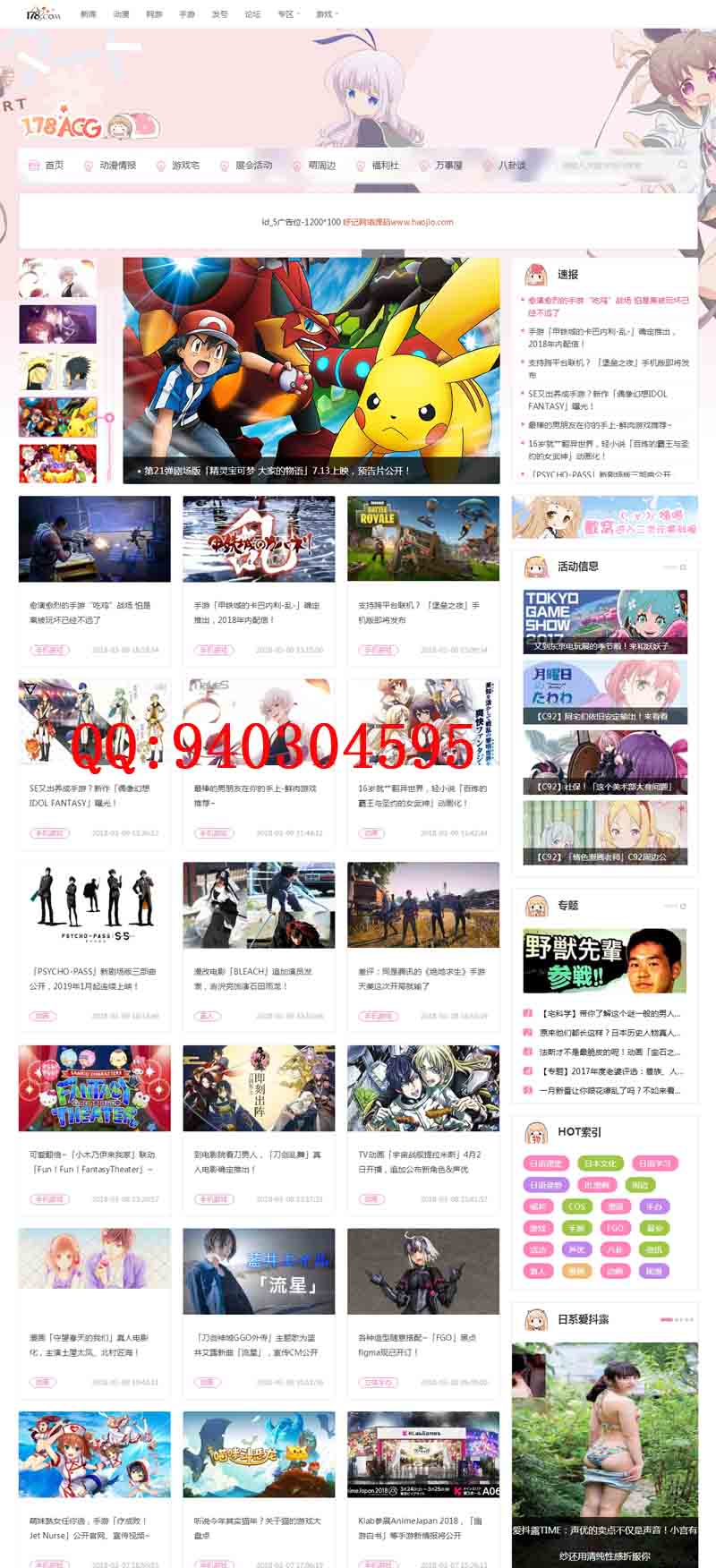
Task: View the Tokyo Game Show event tile
Action: point(605,621)
